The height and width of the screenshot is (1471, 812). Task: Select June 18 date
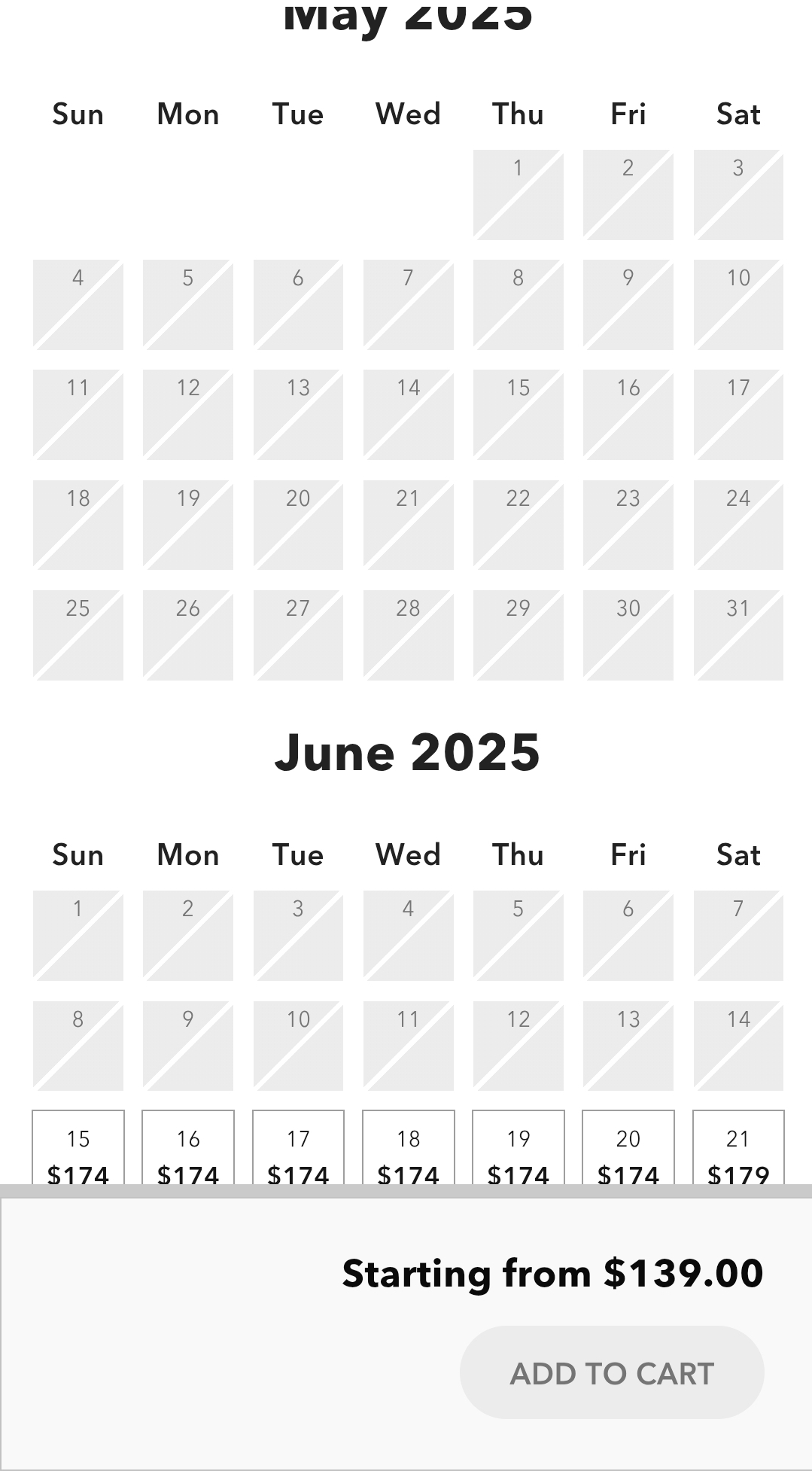pos(408,1149)
